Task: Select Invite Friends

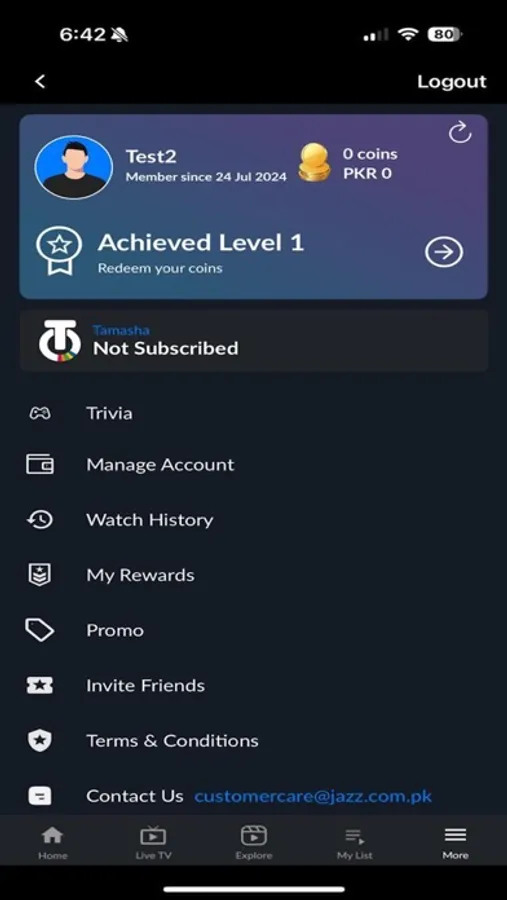Action: (254, 685)
